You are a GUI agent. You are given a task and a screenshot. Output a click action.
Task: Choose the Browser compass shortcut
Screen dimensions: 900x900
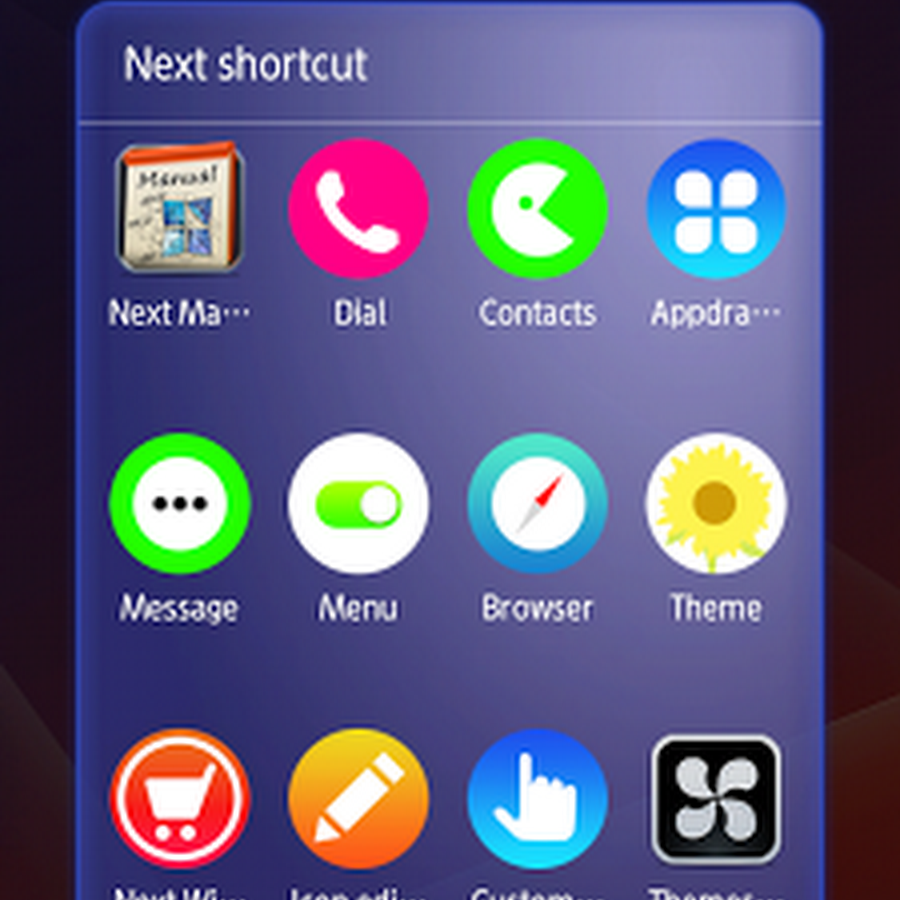coord(537,502)
